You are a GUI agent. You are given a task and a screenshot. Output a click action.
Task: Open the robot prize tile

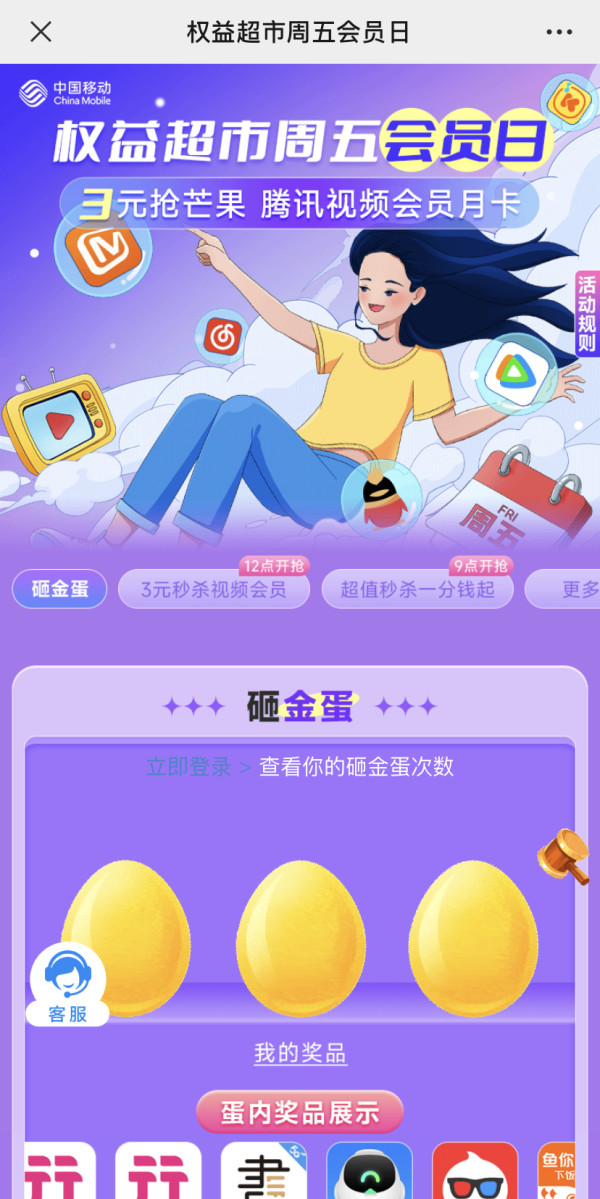(x=369, y=1172)
